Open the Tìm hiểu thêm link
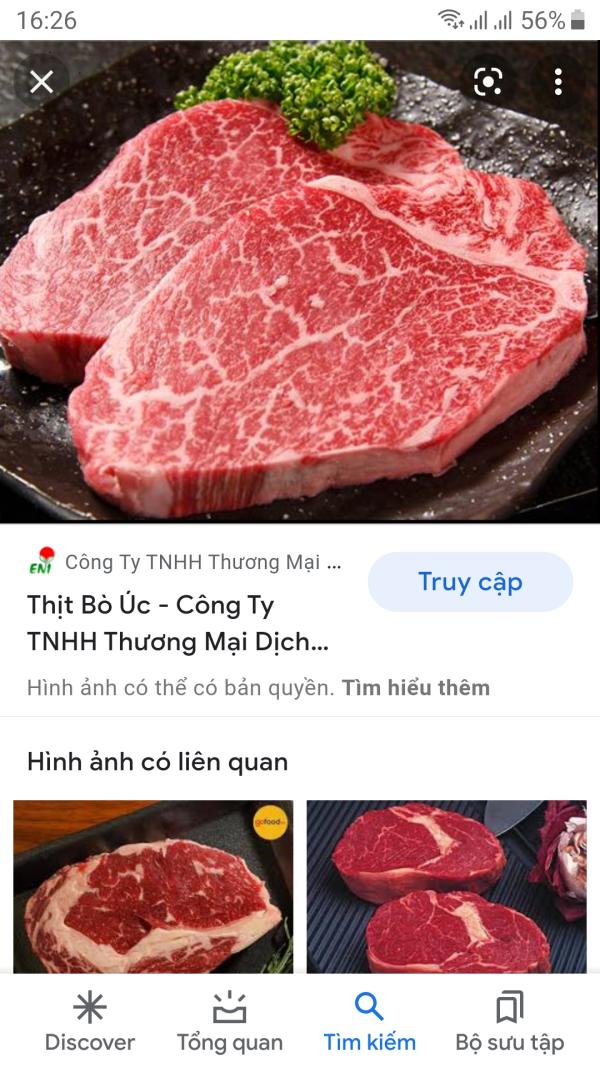The height and width of the screenshot is (1067, 600). coord(416,688)
